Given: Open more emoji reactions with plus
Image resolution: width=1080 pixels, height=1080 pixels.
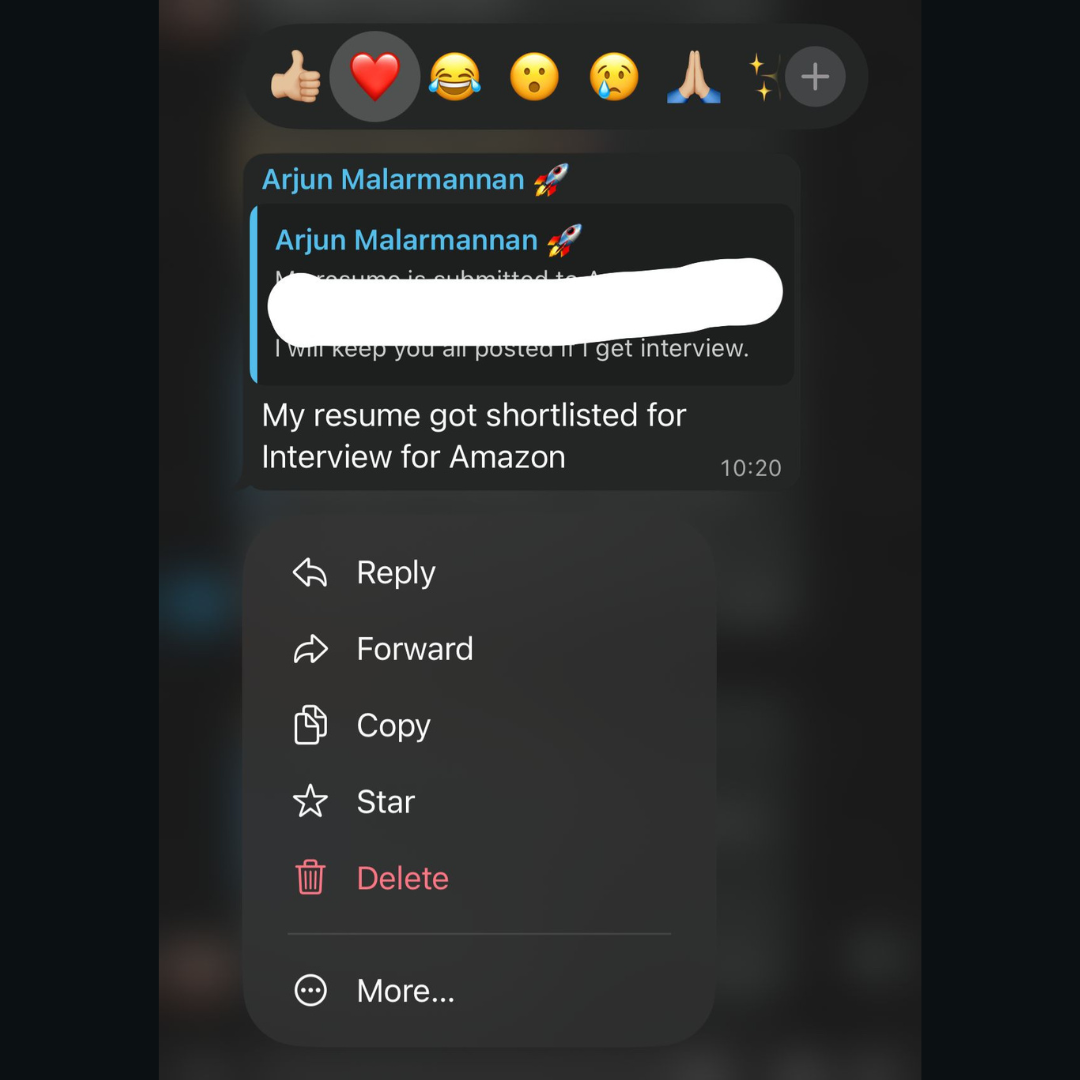Looking at the screenshot, I should coord(815,77).
